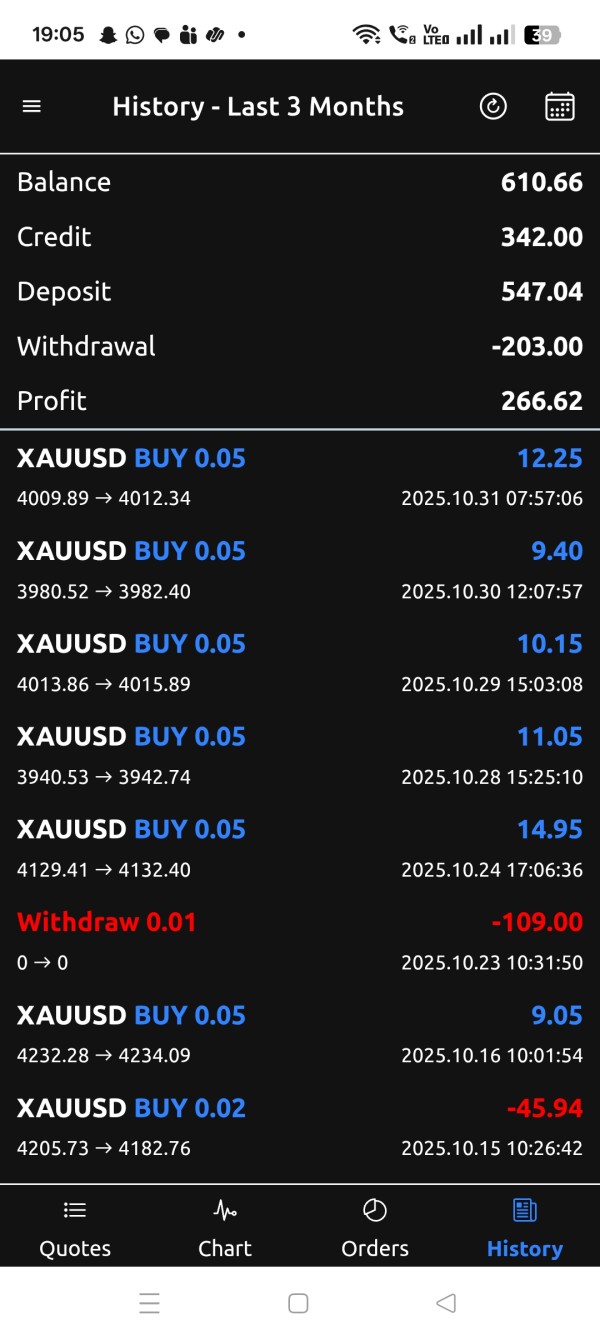Open the XAUUSD trade with 12.25 profit
The width and height of the screenshot is (600, 1340).
pyautogui.click(x=300, y=477)
